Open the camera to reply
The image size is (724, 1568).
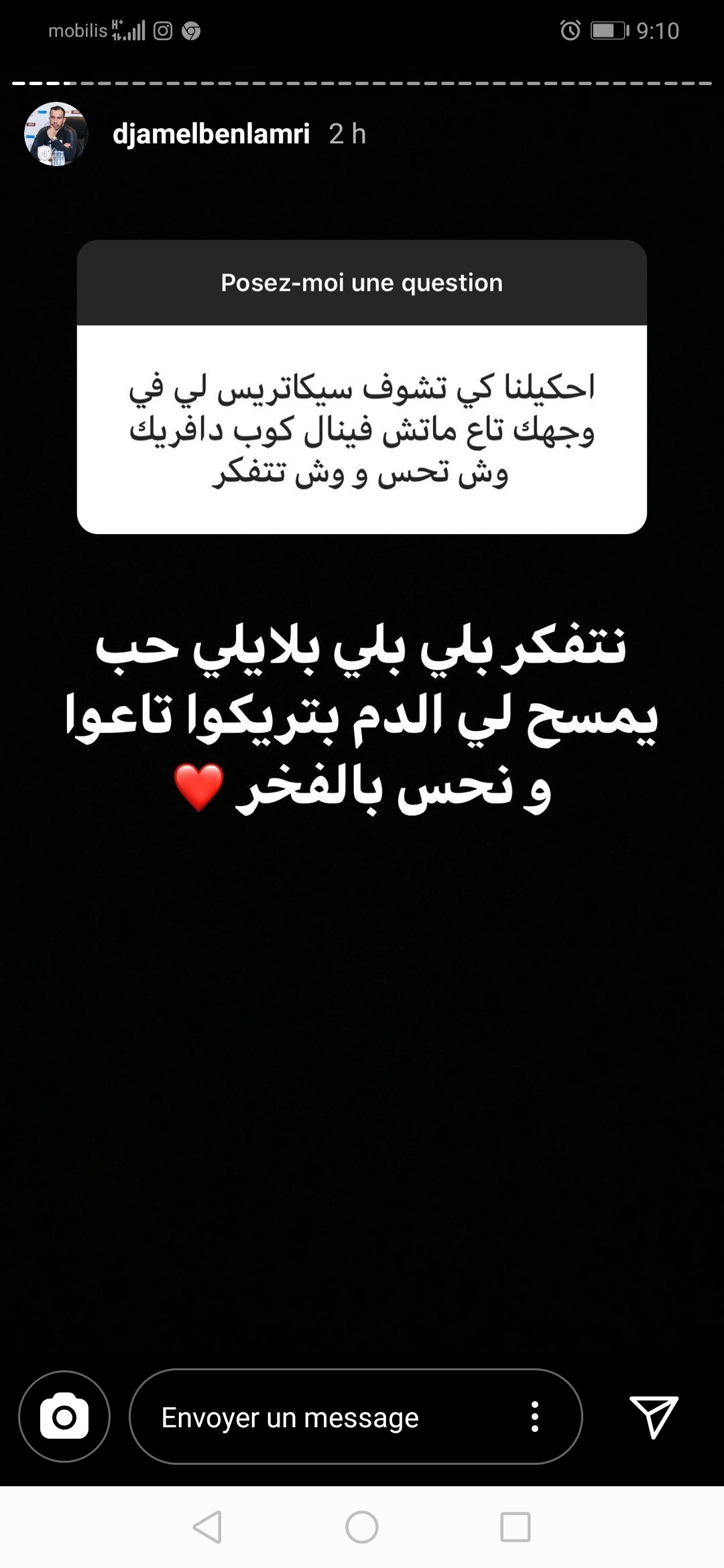tap(64, 1417)
